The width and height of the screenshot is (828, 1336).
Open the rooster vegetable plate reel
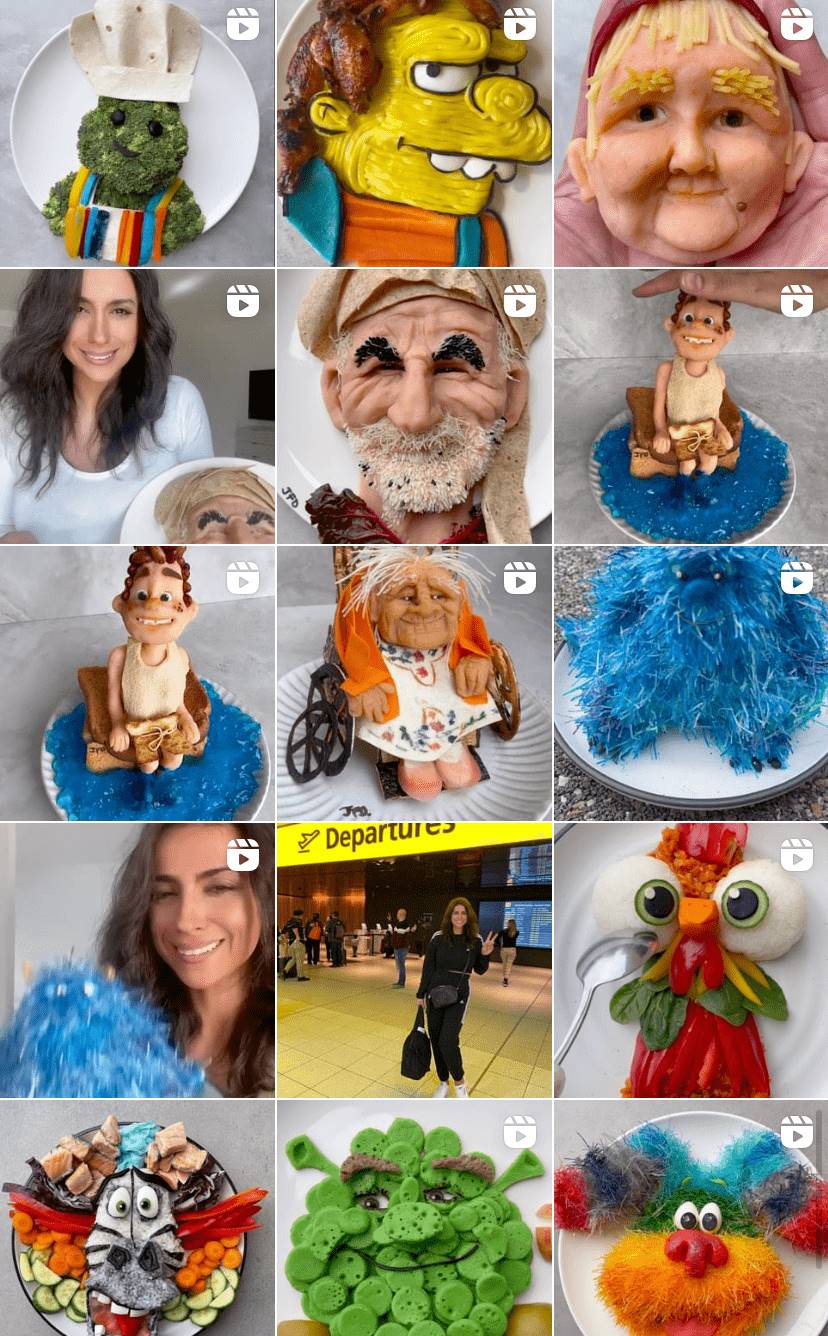point(691,960)
